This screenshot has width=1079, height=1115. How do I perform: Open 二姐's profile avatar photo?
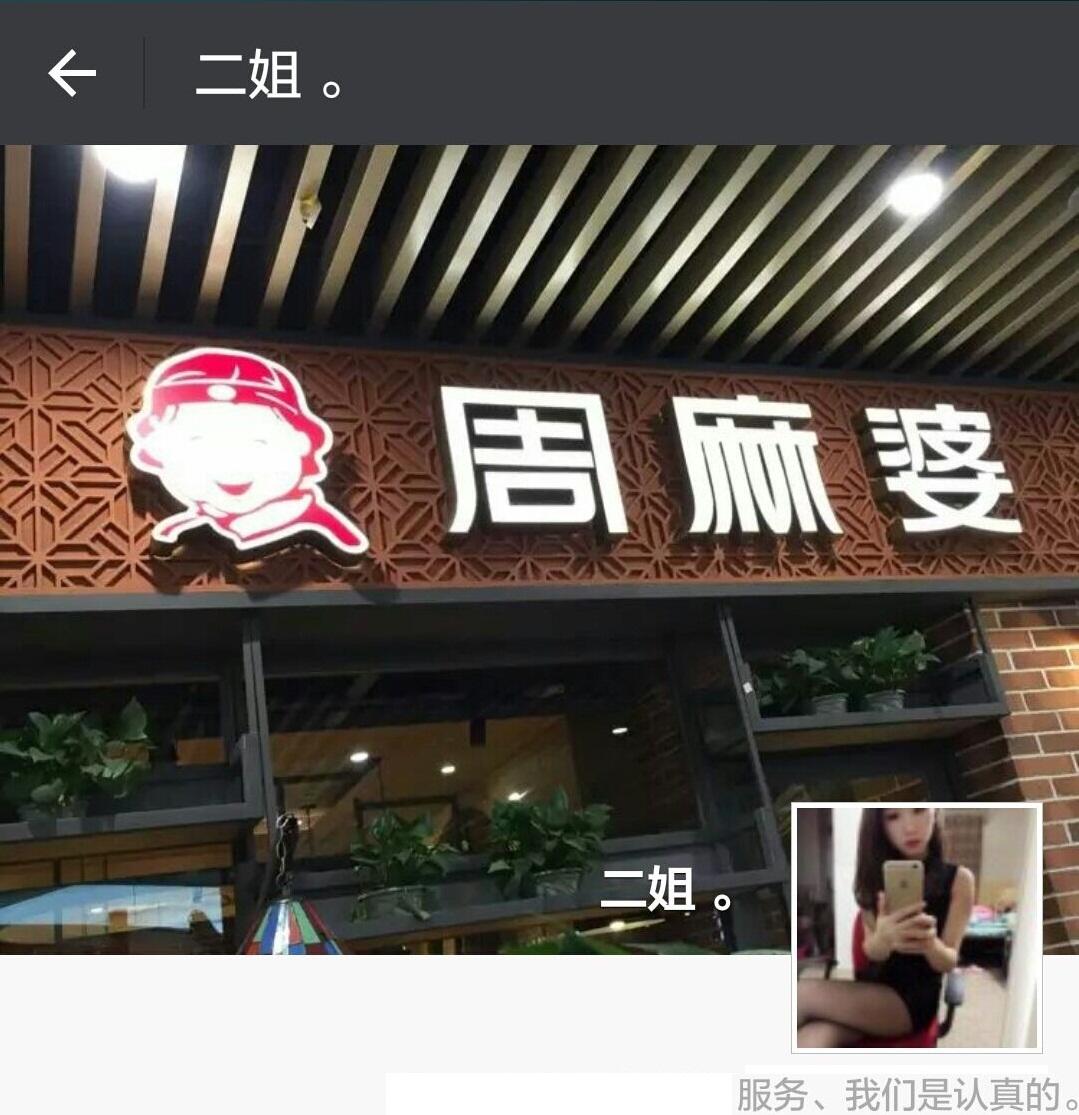pyautogui.click(x=916, y=926)
